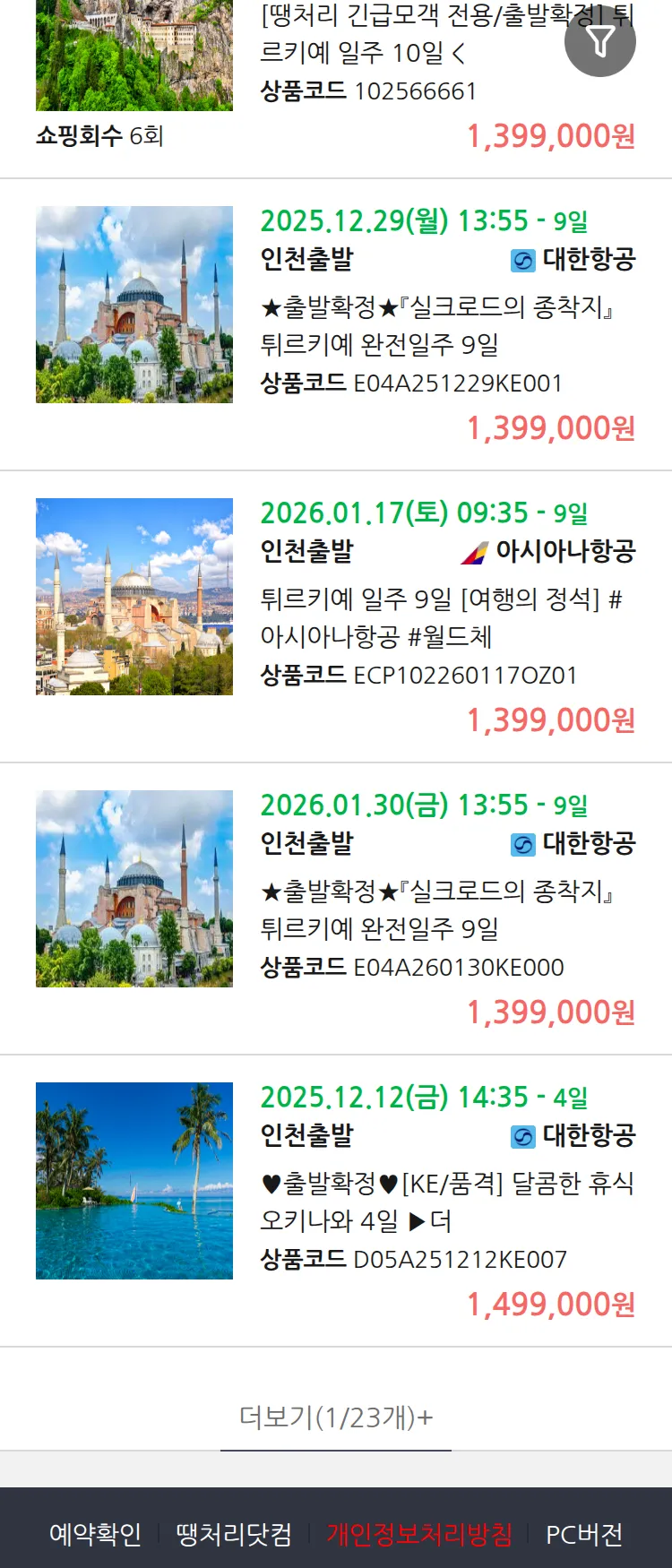Visit the 땡처리닷컴 footer link
The height and width of the screenshot is (1568, 672).
234,1534
